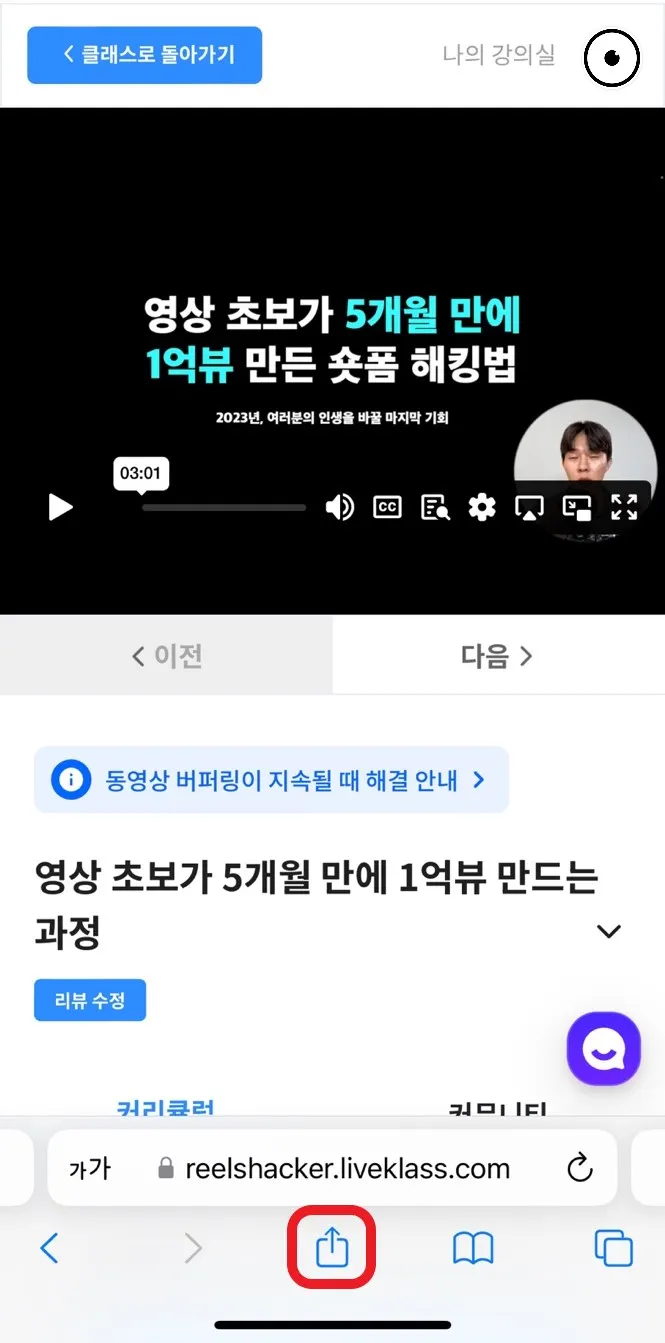Expand the lesson title chevron
This screenshot has height=1343, width=665.
pos(608,931)
